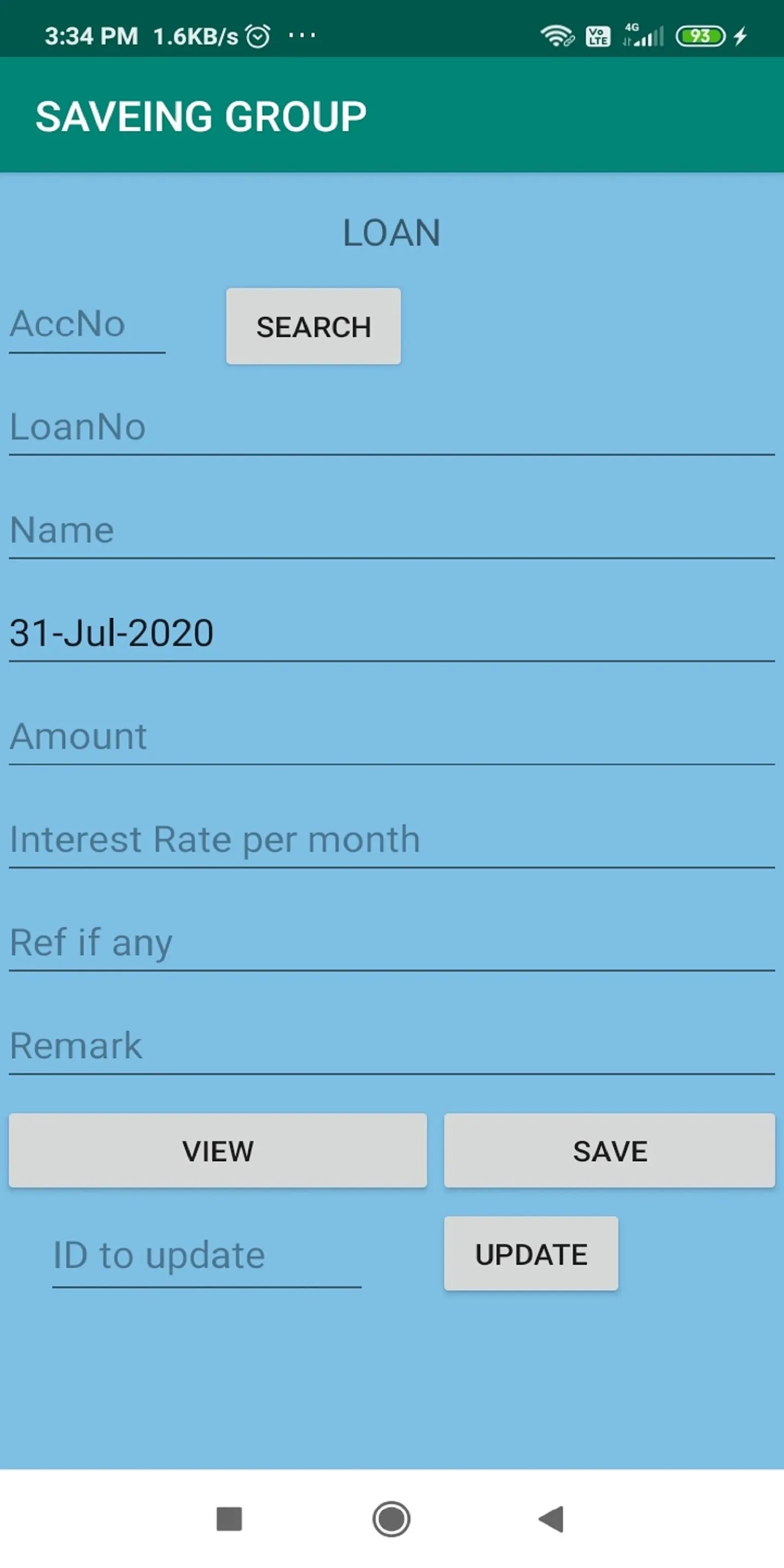Click the ID to update field
The height and width of the screenshot is (1568, 784).
pos(207,1254)
